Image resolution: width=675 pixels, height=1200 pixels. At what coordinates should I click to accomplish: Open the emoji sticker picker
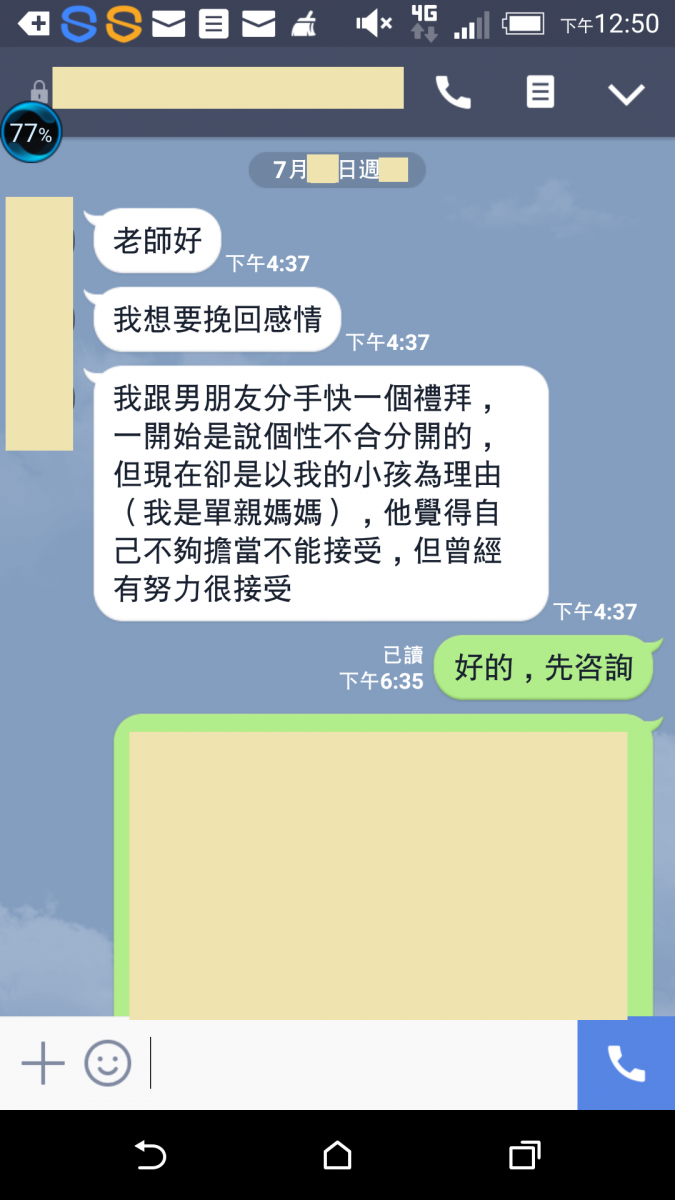tap(107, 1063)
